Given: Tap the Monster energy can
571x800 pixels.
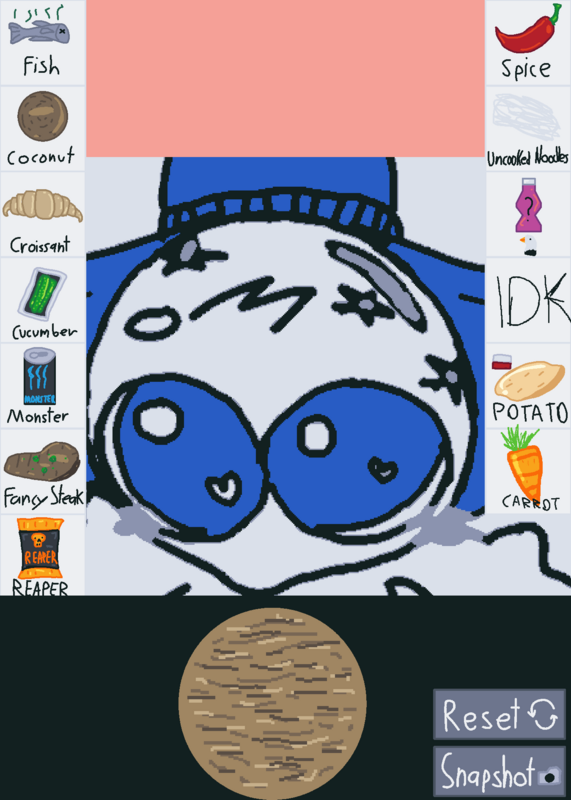Looking at the screenshot, I should tap(42, 386).
